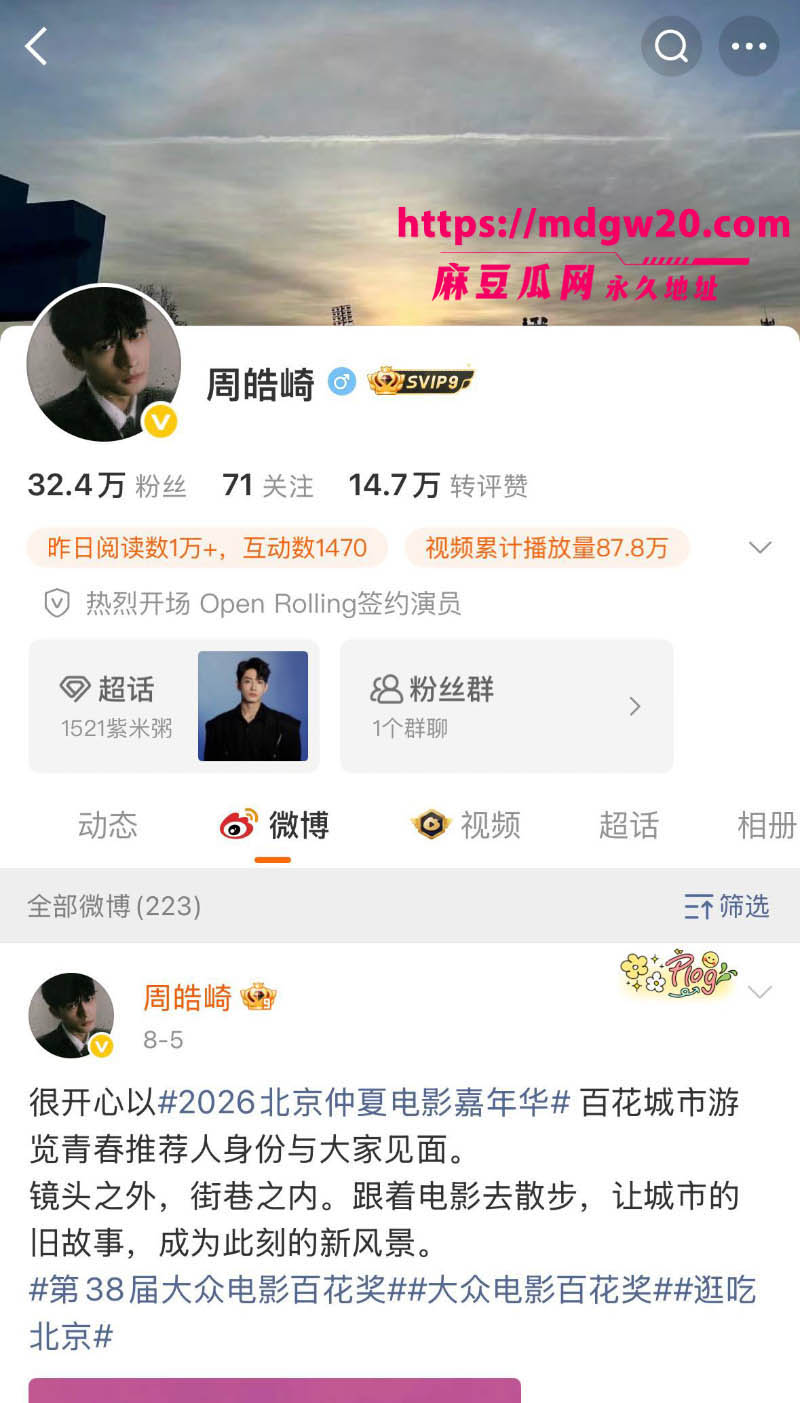Viewport: 800px width, 1403px height.
Task: View the profile avatar photo
Action: point(104,363)
